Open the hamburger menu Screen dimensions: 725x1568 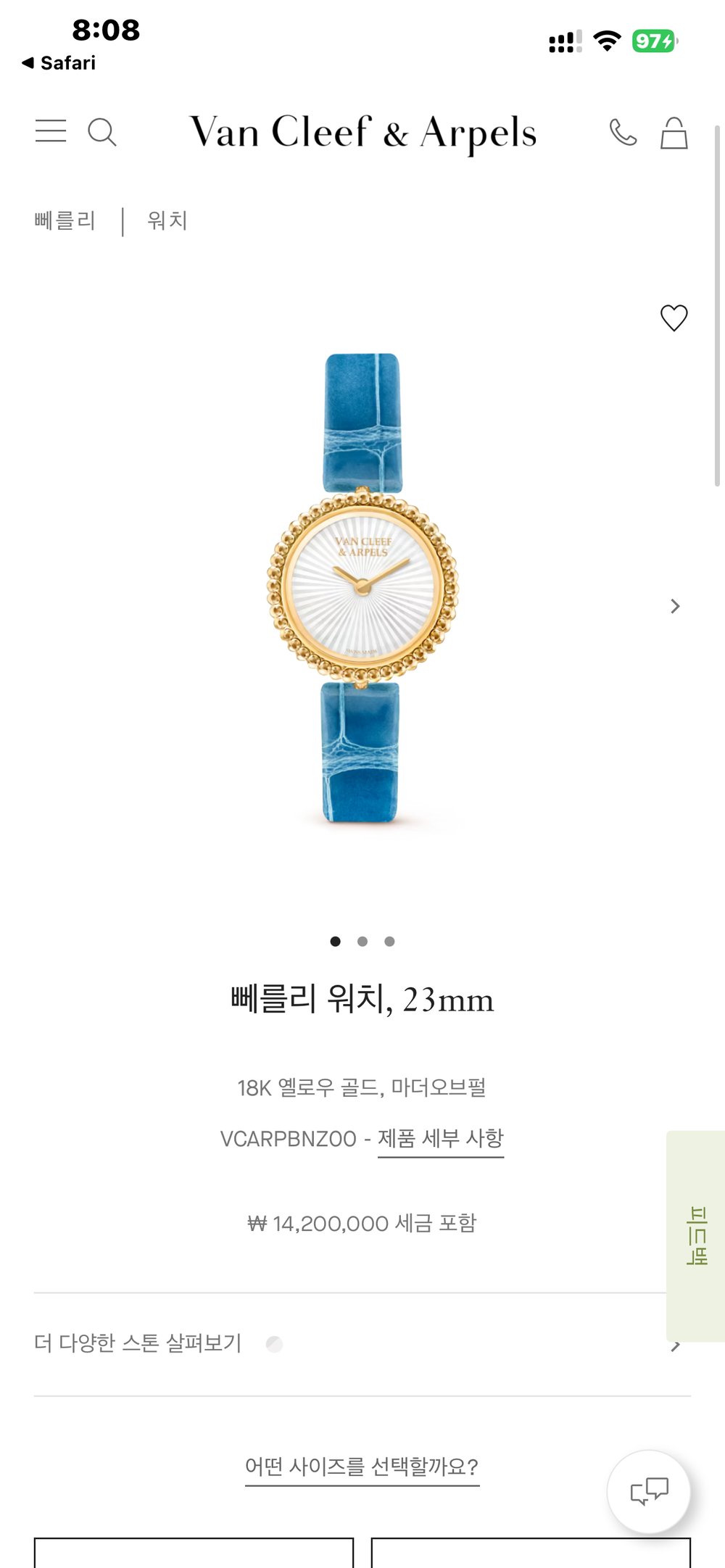pyautogui.click(x=51, y=131)
